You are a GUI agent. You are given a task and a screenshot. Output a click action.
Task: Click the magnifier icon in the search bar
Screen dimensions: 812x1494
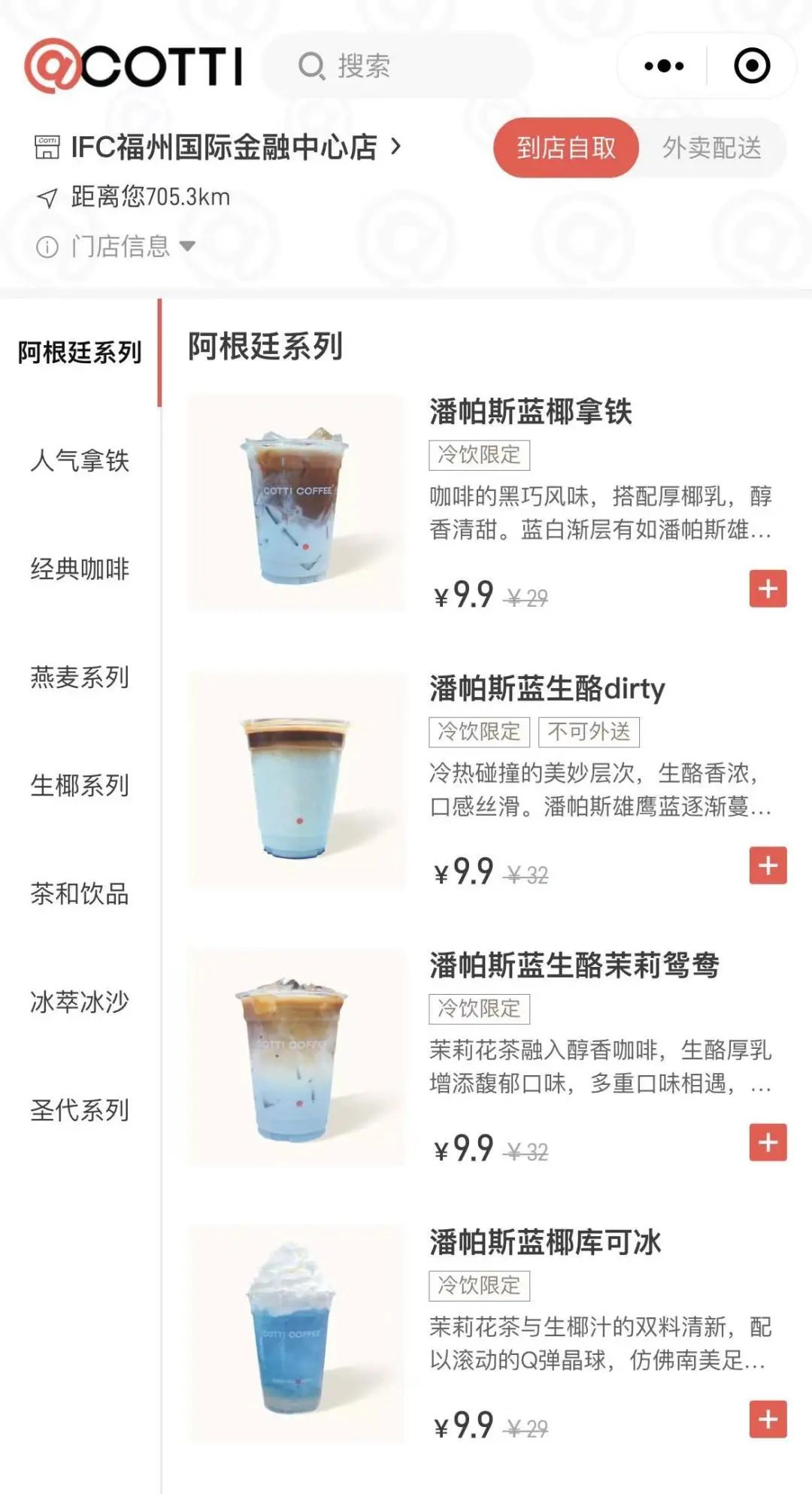coord(311,66)
